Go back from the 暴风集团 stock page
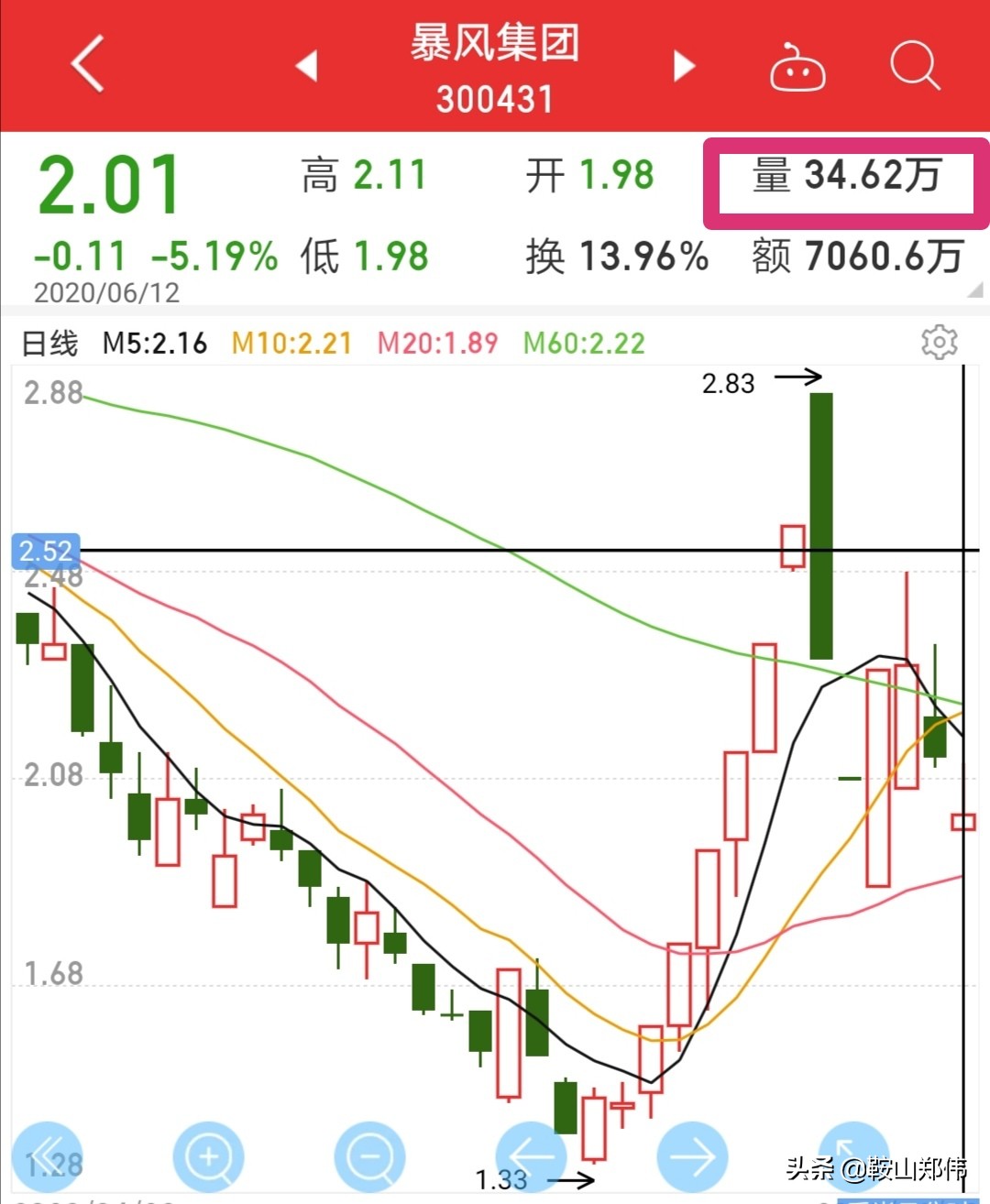 click(88, 65)
